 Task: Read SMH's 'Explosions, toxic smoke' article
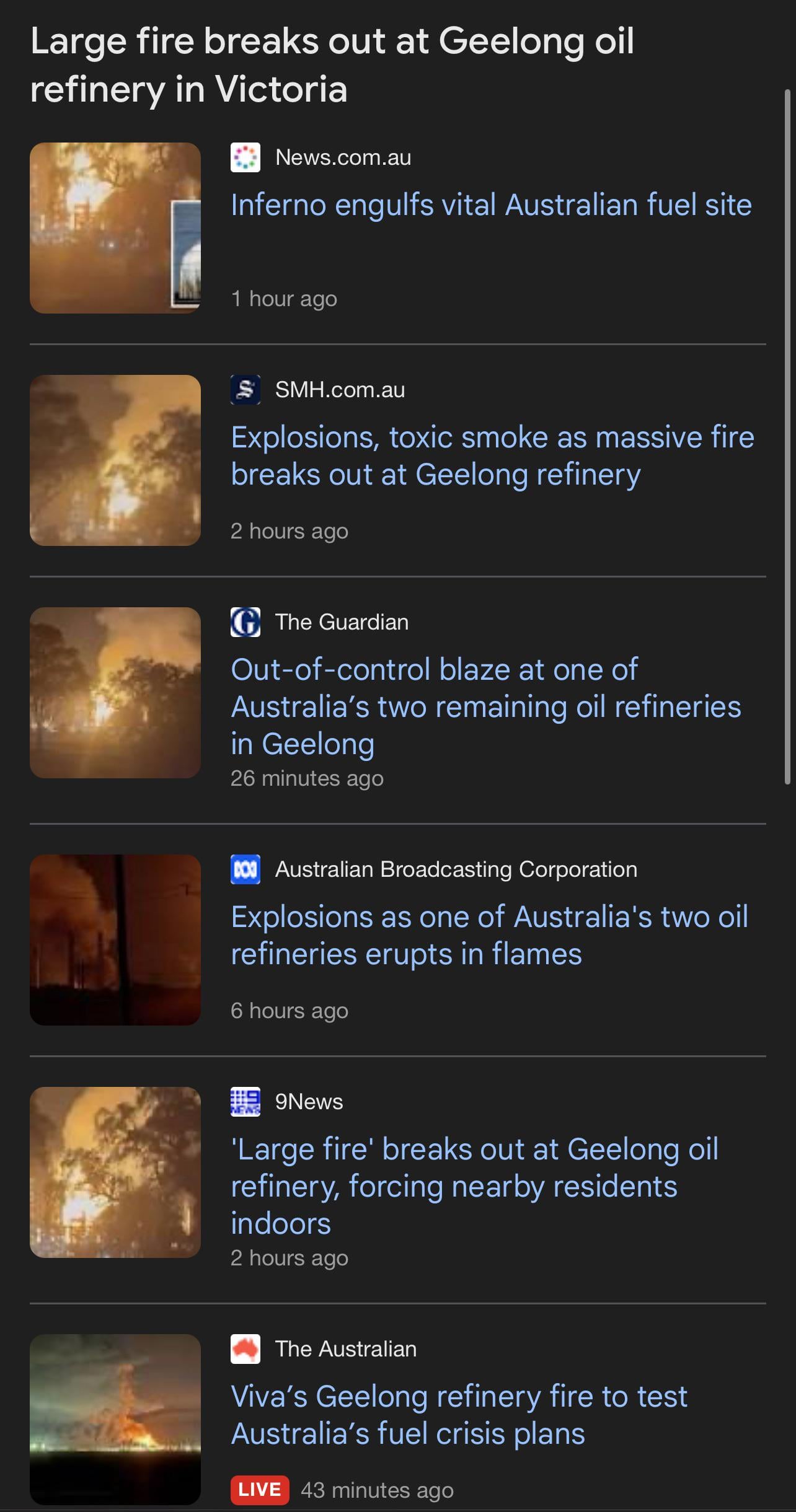point(492,456)
